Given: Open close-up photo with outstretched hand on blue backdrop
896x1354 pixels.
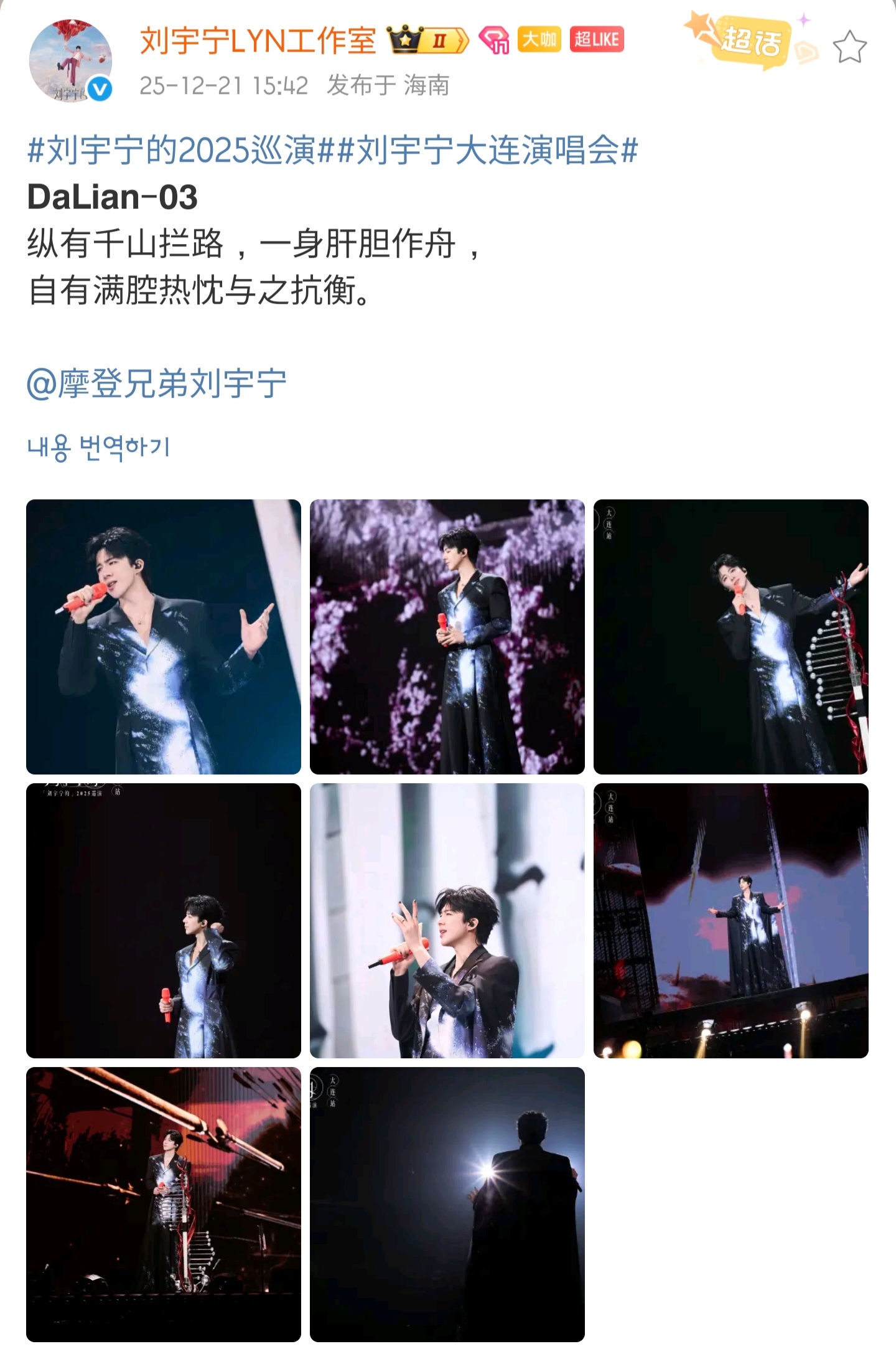Looking at the screenshot, I should (164, 636).
